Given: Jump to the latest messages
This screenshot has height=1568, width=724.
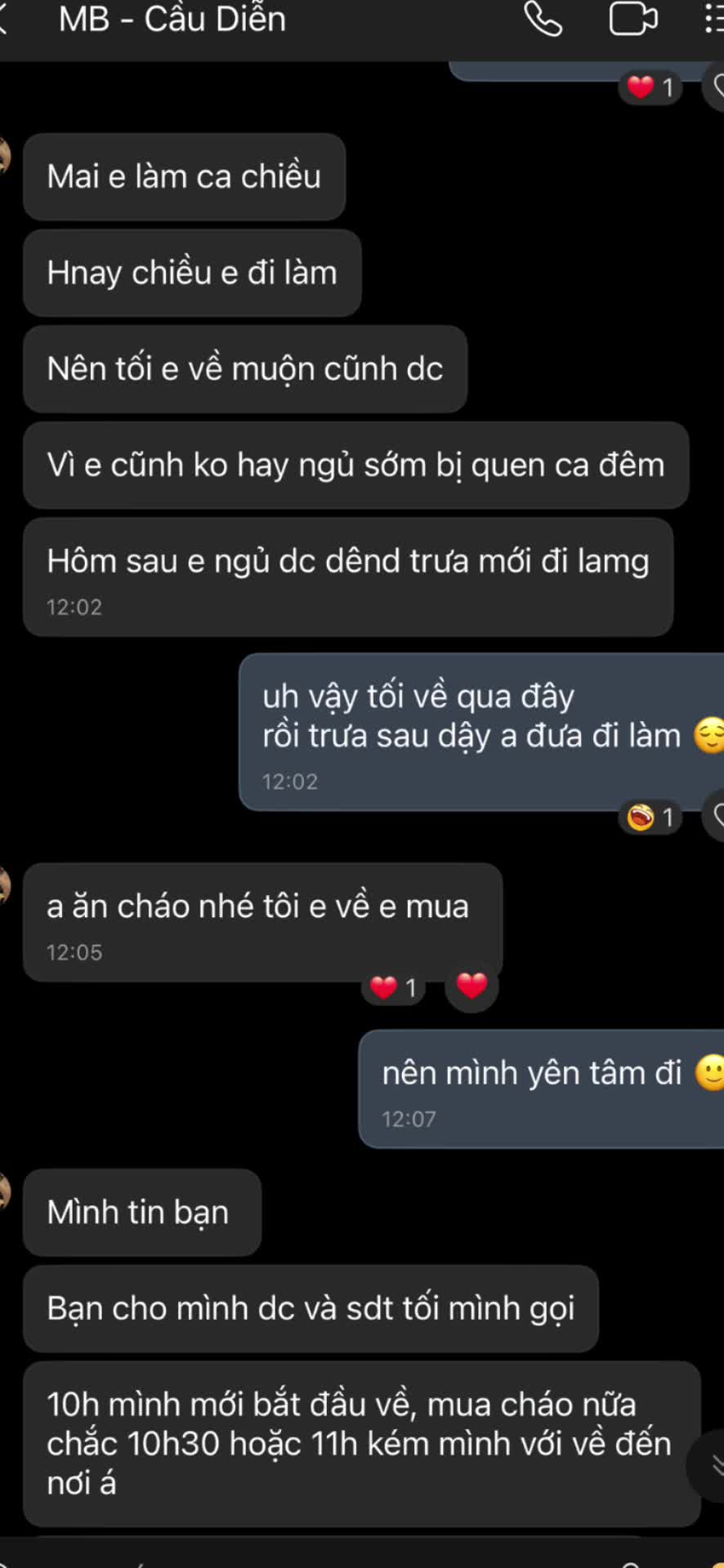Looking at the screenshot, I should (x=713, y=1466).
